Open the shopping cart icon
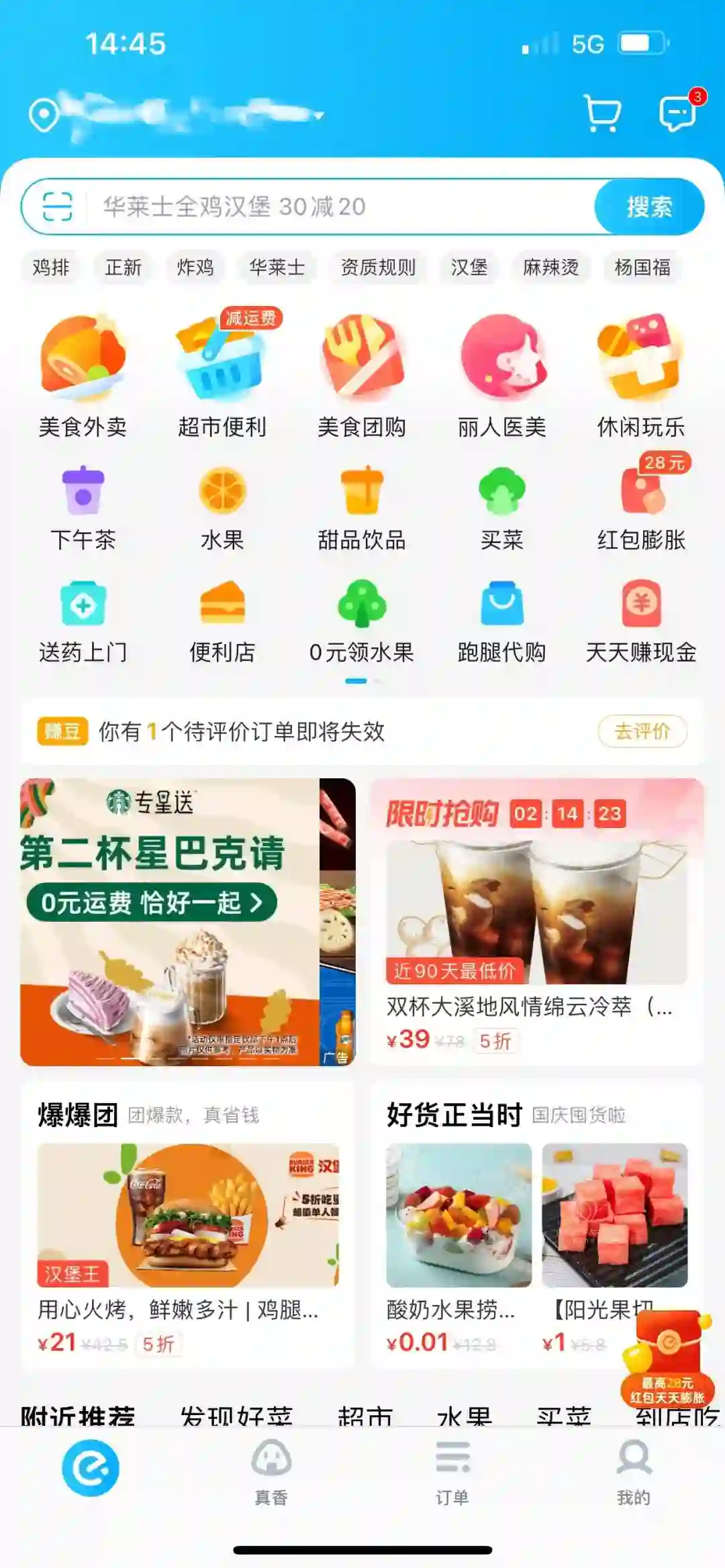Image resolution: width=725 pixels, height=1568 pixels. pos(602,113)
